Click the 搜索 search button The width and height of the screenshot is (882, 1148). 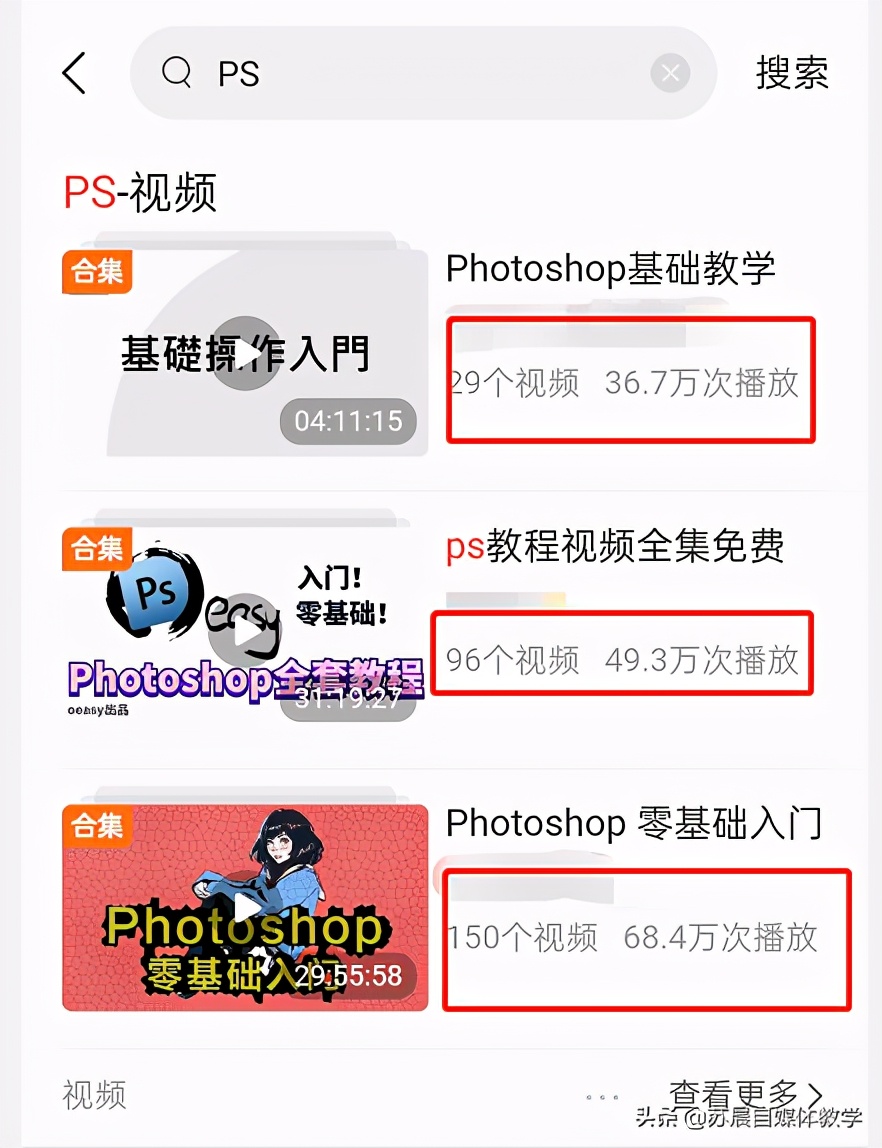click(791, 72)
